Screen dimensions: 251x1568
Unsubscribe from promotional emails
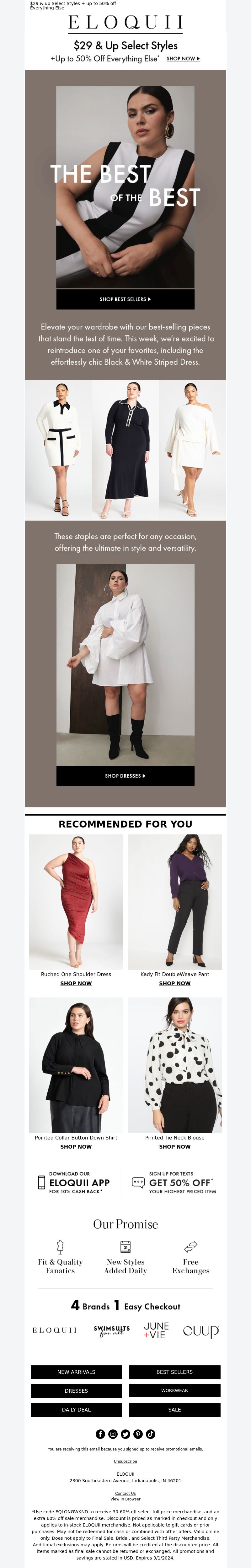click(125, 1461)
